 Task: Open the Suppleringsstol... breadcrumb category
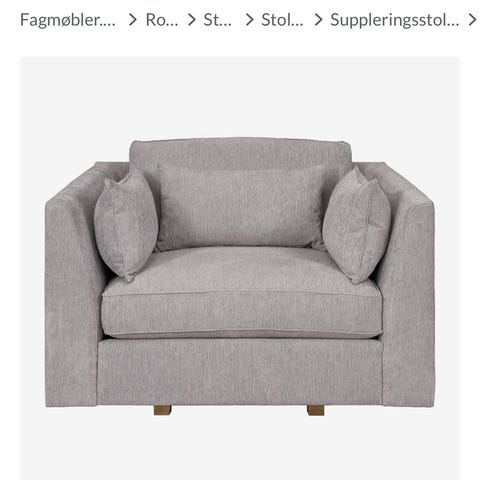395,20
